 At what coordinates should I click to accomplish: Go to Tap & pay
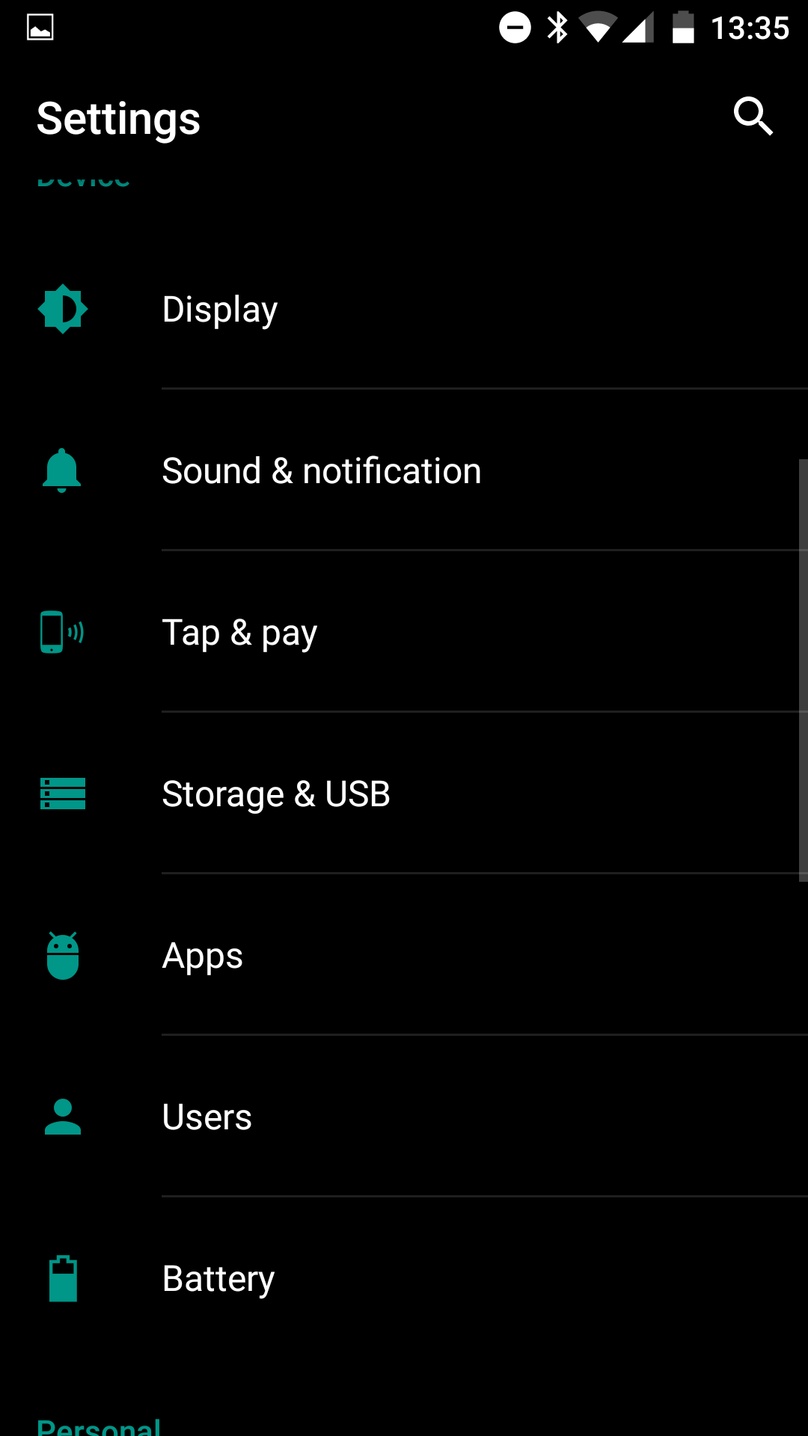[404, 632]
